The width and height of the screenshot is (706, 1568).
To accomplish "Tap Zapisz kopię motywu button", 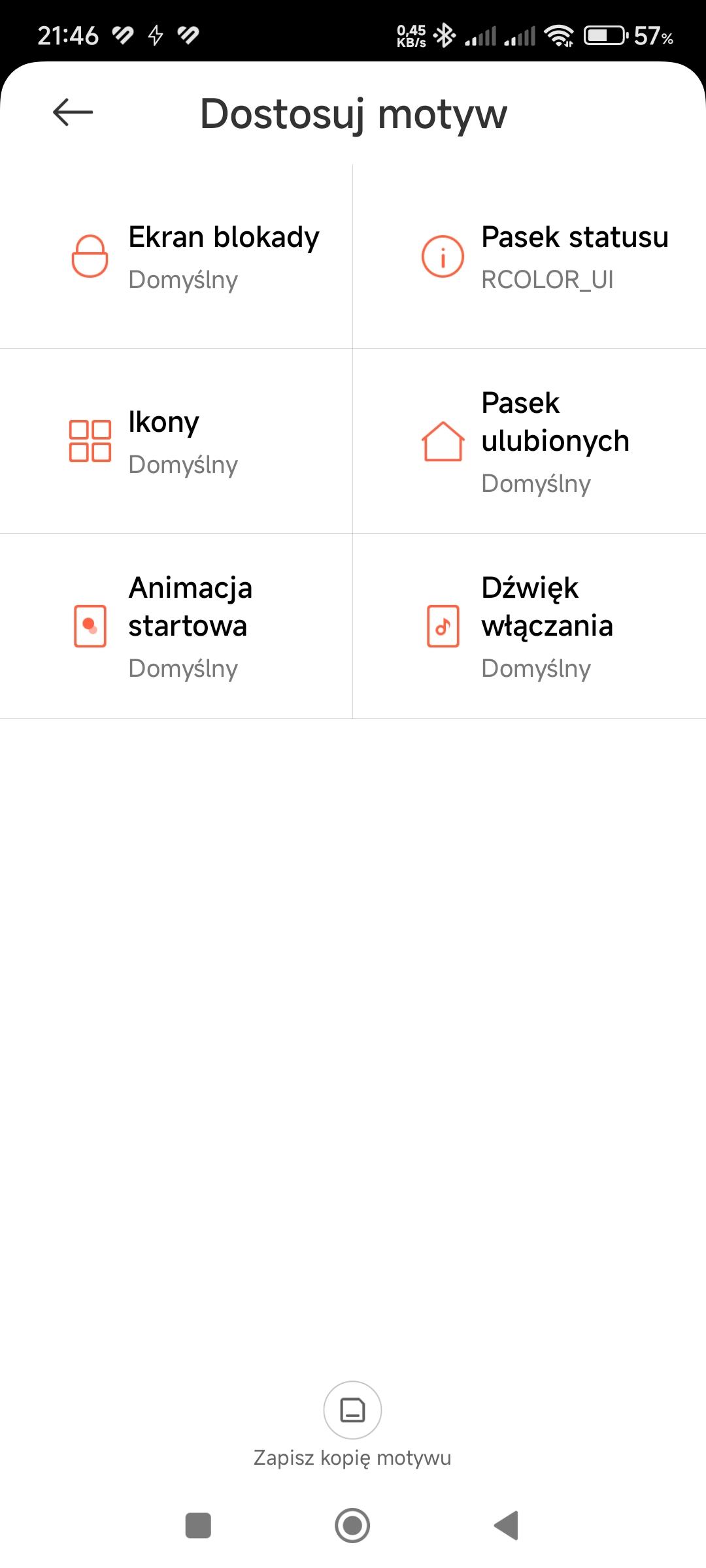I will tap(352, 1410).
